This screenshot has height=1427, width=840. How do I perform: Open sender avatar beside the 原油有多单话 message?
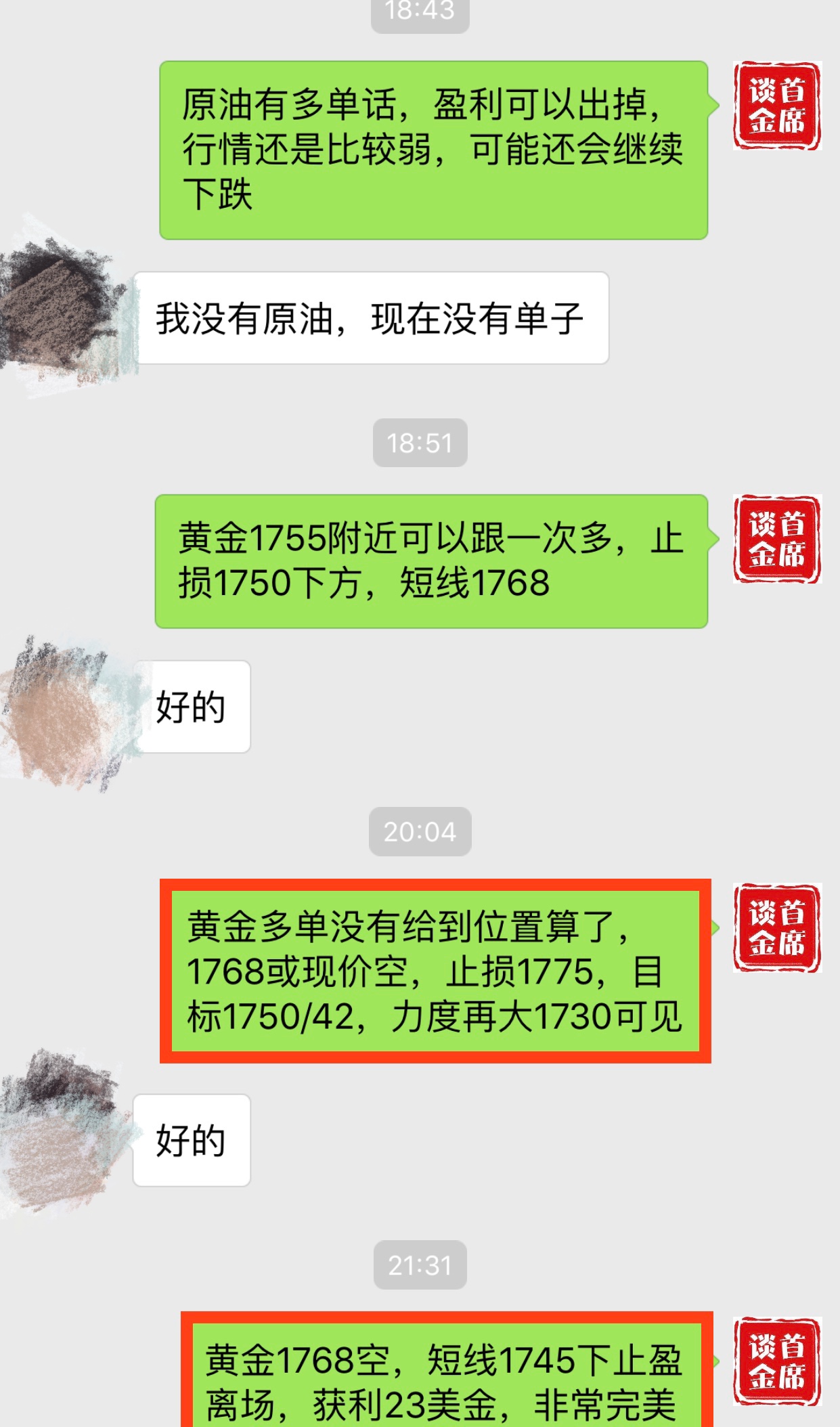(776, 106)
